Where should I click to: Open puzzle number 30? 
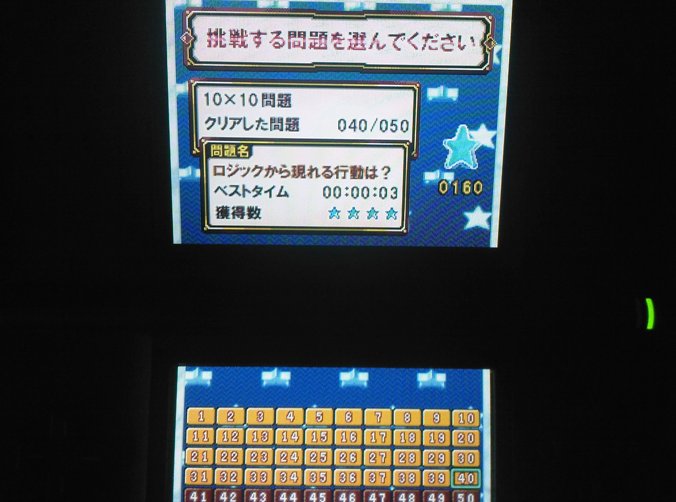tap(467, 457)
